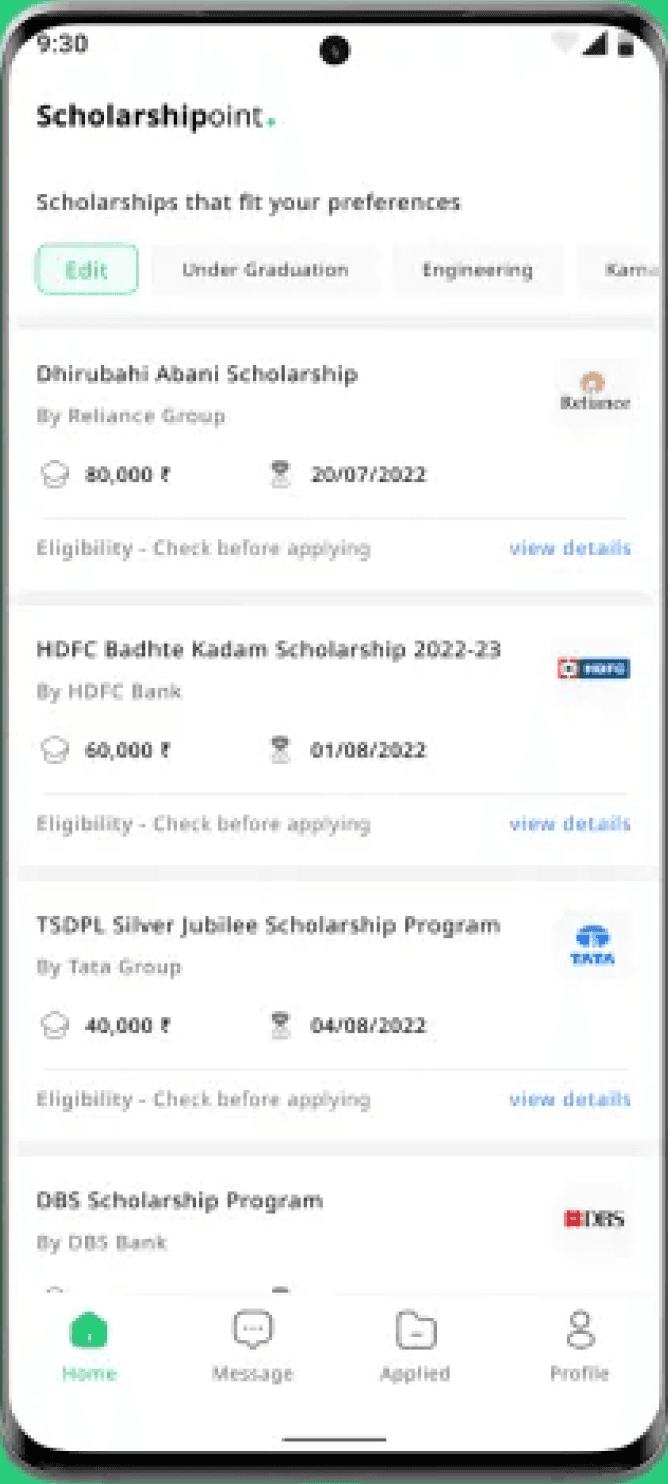Viewport: 668px width, 1484px height.
Task: View details of TSDPL Silver Jubilee Scholarship
Action: click(x=570, y=1099)
